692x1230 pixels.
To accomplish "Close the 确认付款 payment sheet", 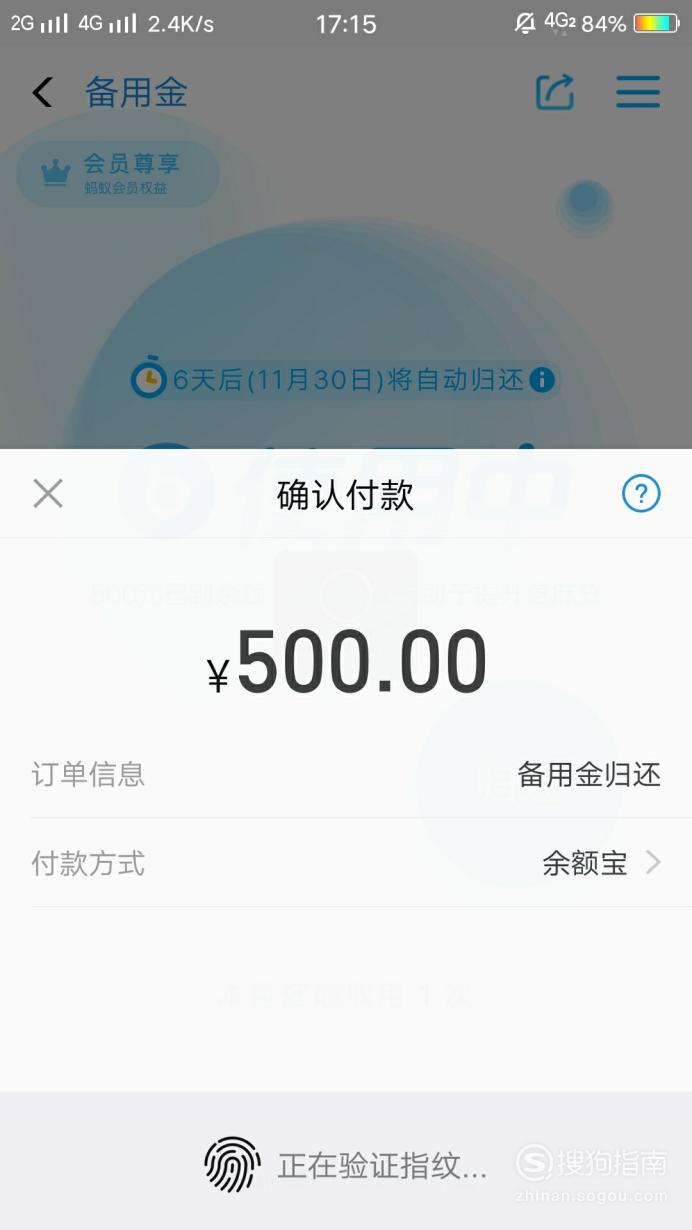I will (48, 493).
